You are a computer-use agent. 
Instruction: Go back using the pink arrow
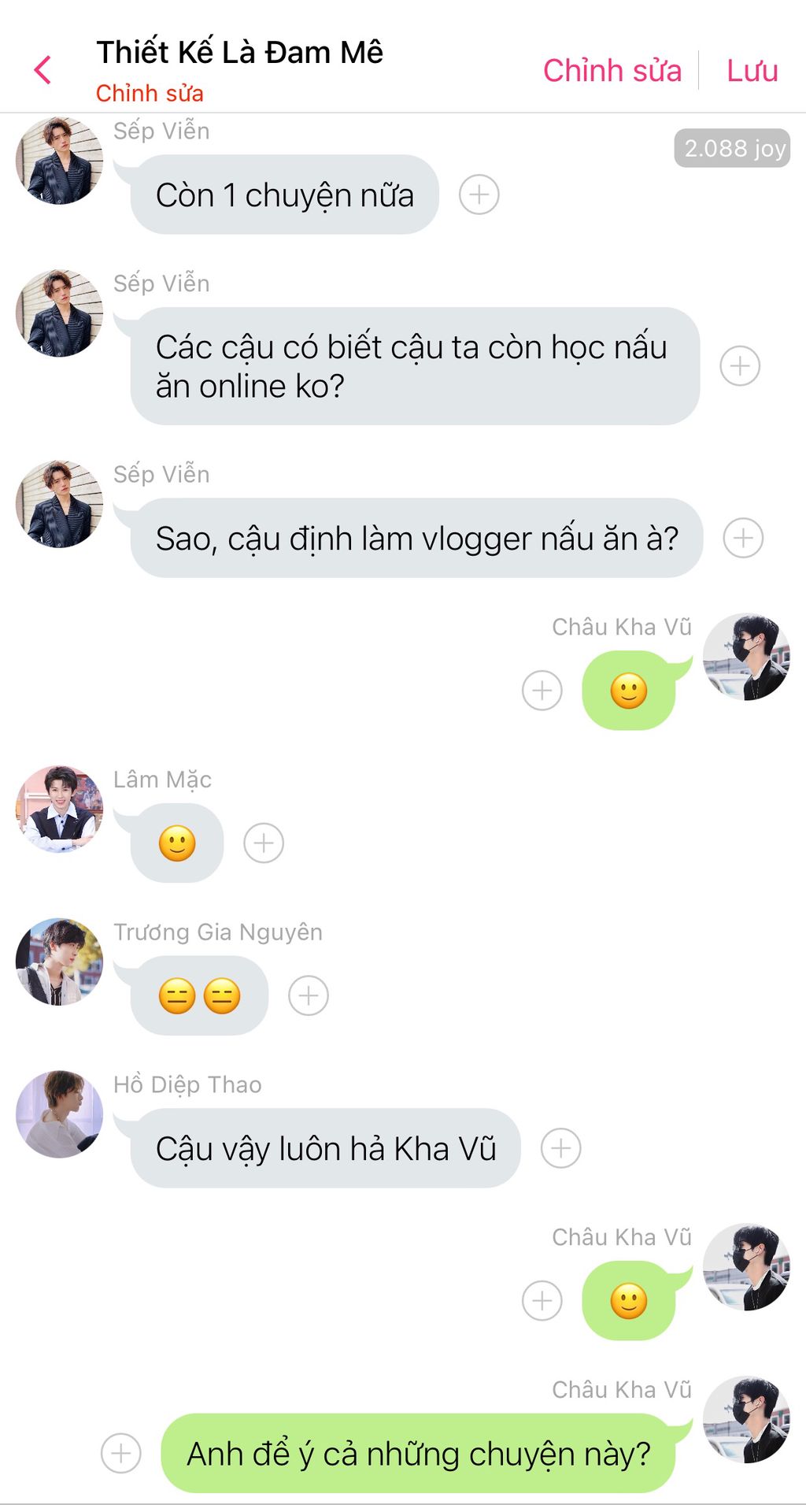43,70
